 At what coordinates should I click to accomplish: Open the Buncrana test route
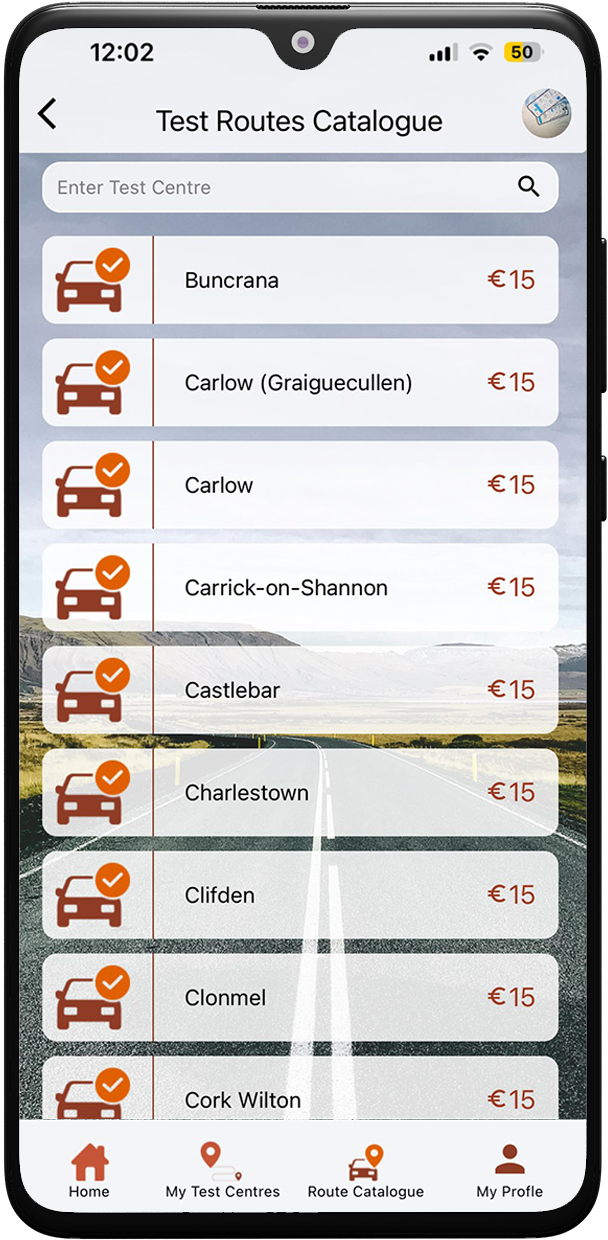pos(300,280)
